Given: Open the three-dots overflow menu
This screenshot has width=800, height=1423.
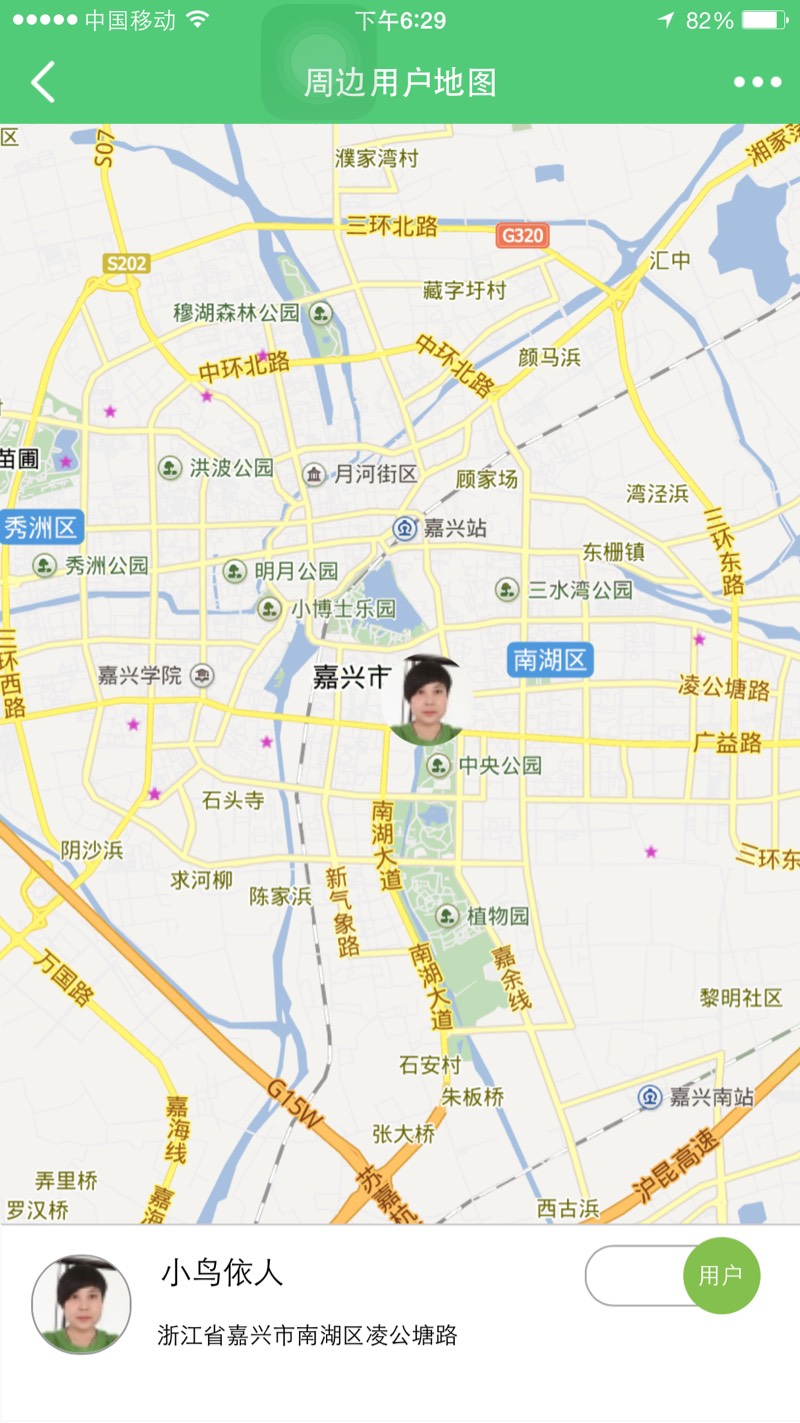Looking at the screenshot, I should (x=757, y=83).
